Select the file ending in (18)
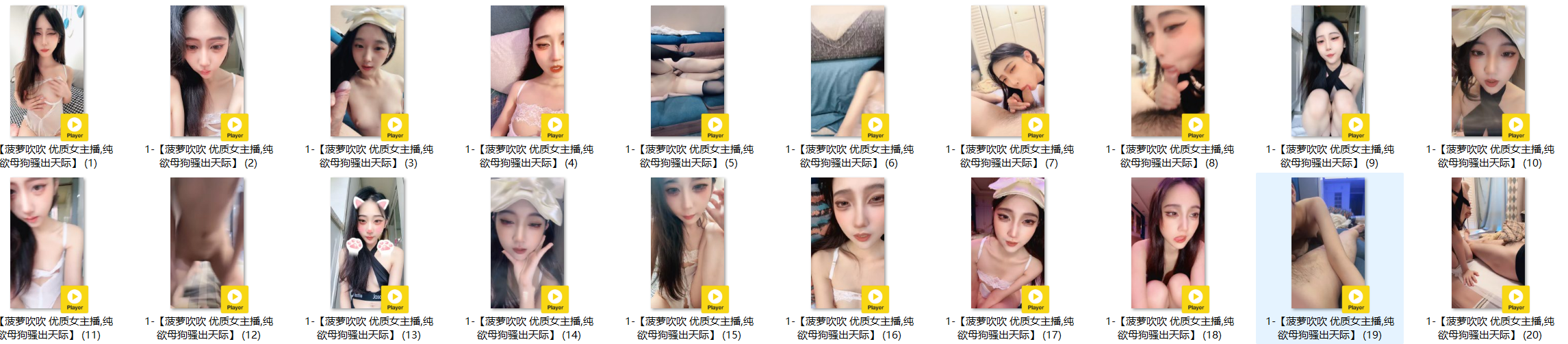Image resolution: width=1568 pixels, height=344 pixels. pyautogui.click(x=1168, y=244)
